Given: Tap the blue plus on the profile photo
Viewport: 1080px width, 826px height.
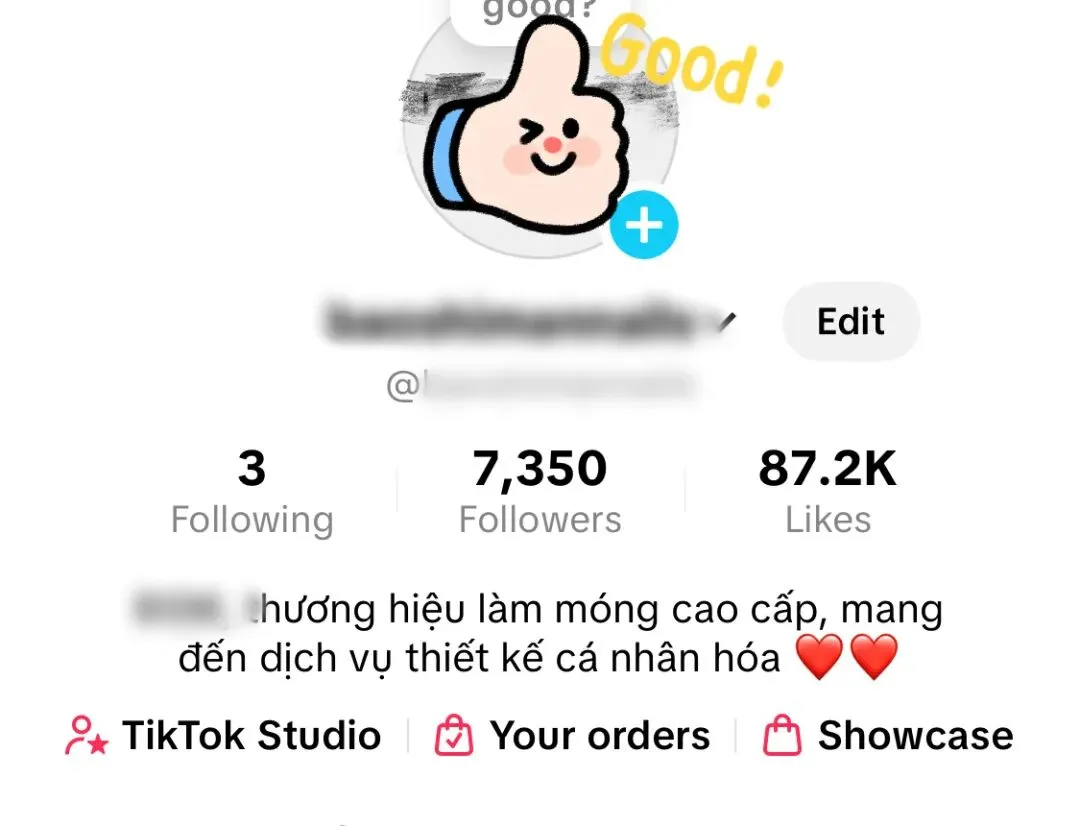Looking at the screenshot, I should point(644,226).
